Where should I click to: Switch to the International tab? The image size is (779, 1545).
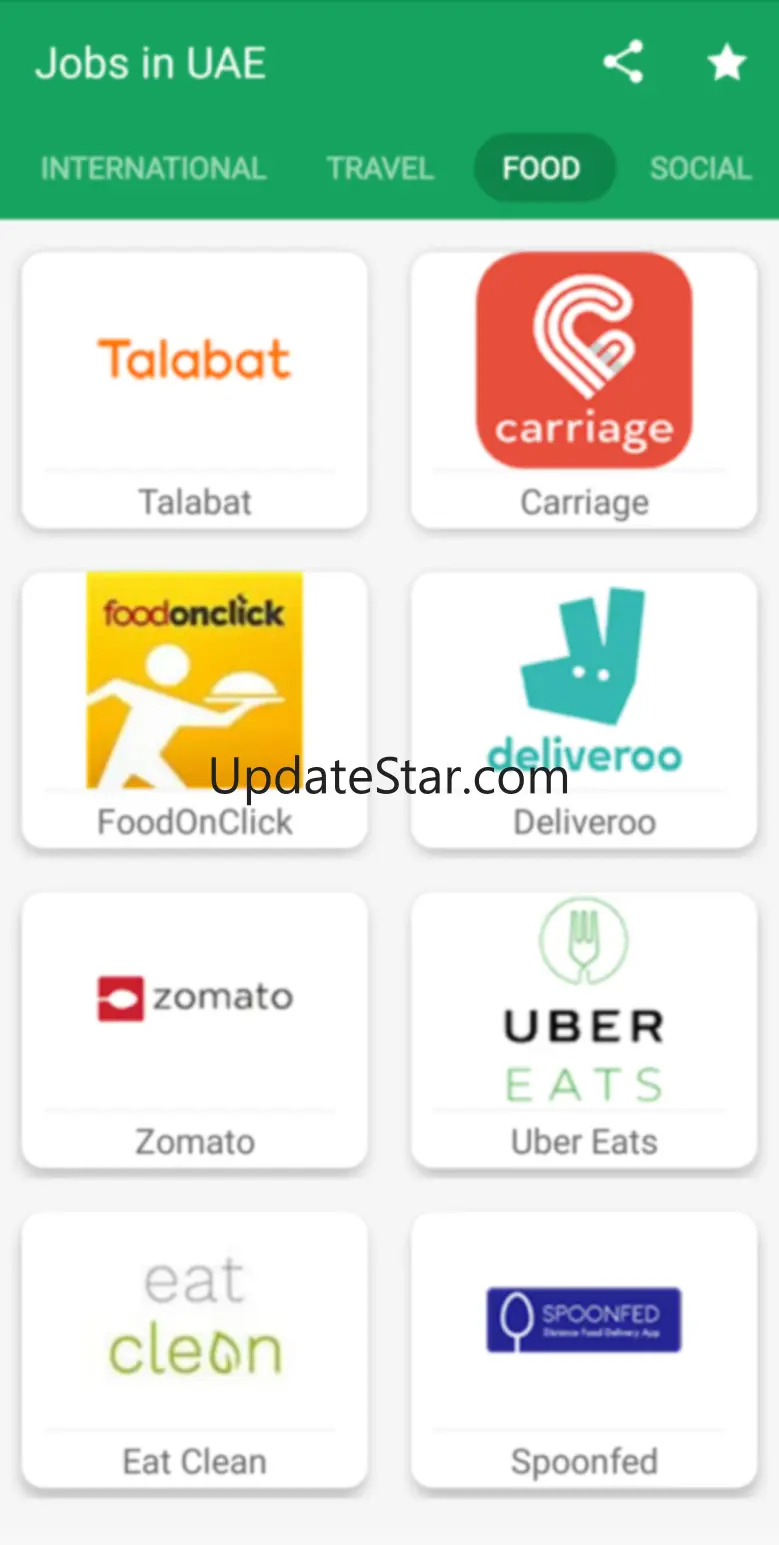click(153, 168)
